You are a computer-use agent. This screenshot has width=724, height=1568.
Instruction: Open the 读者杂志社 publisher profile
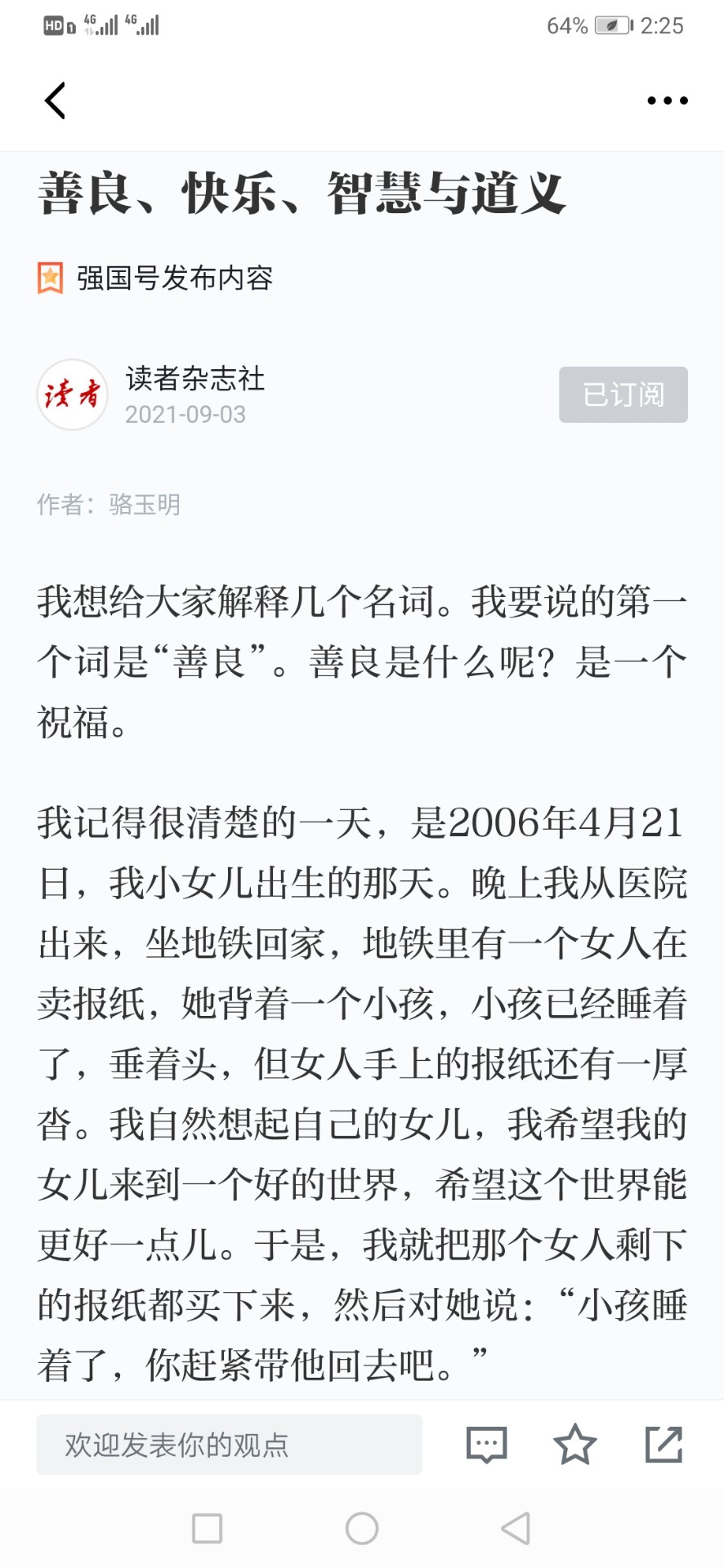pyautogui.click(x=194, y=379)
